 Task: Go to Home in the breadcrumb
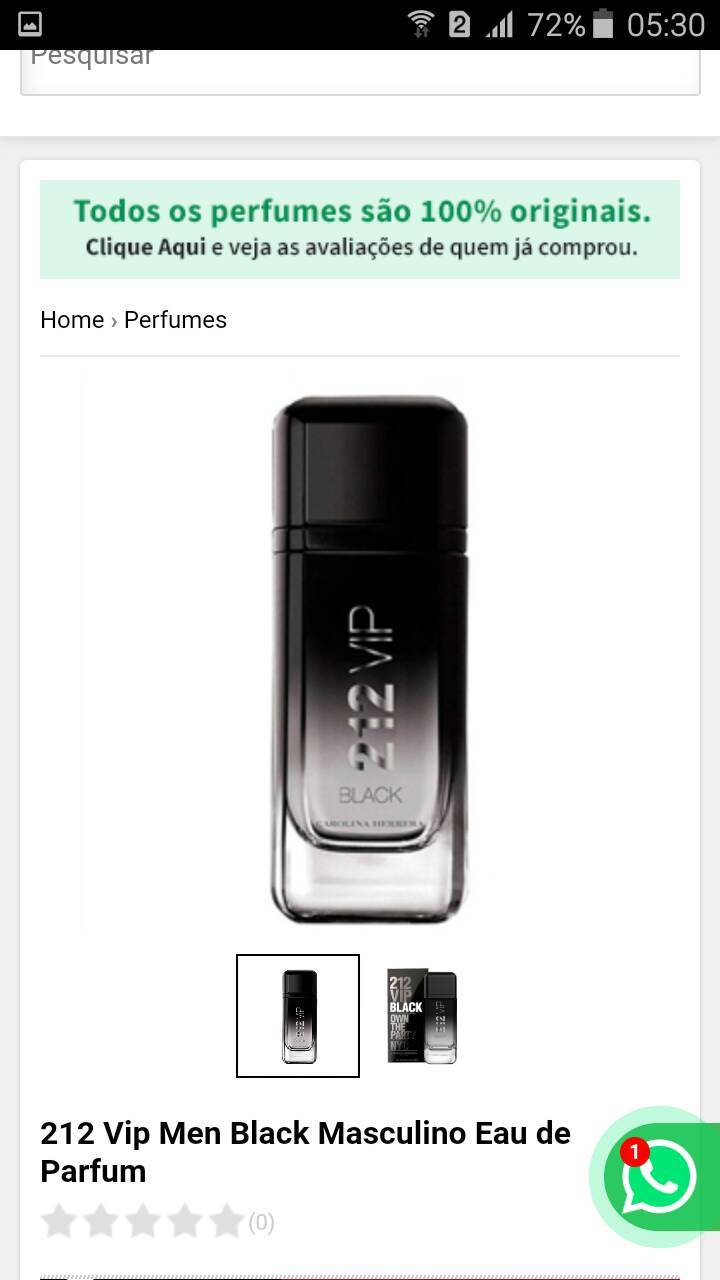(71, 320)
